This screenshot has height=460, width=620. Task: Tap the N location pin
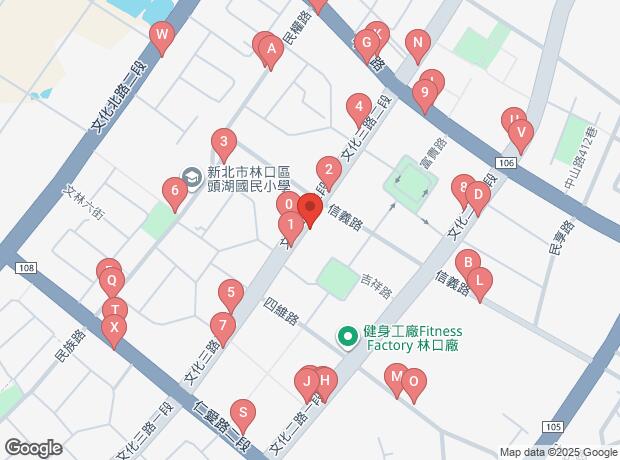pyautogui.click(x=418, y=43)
